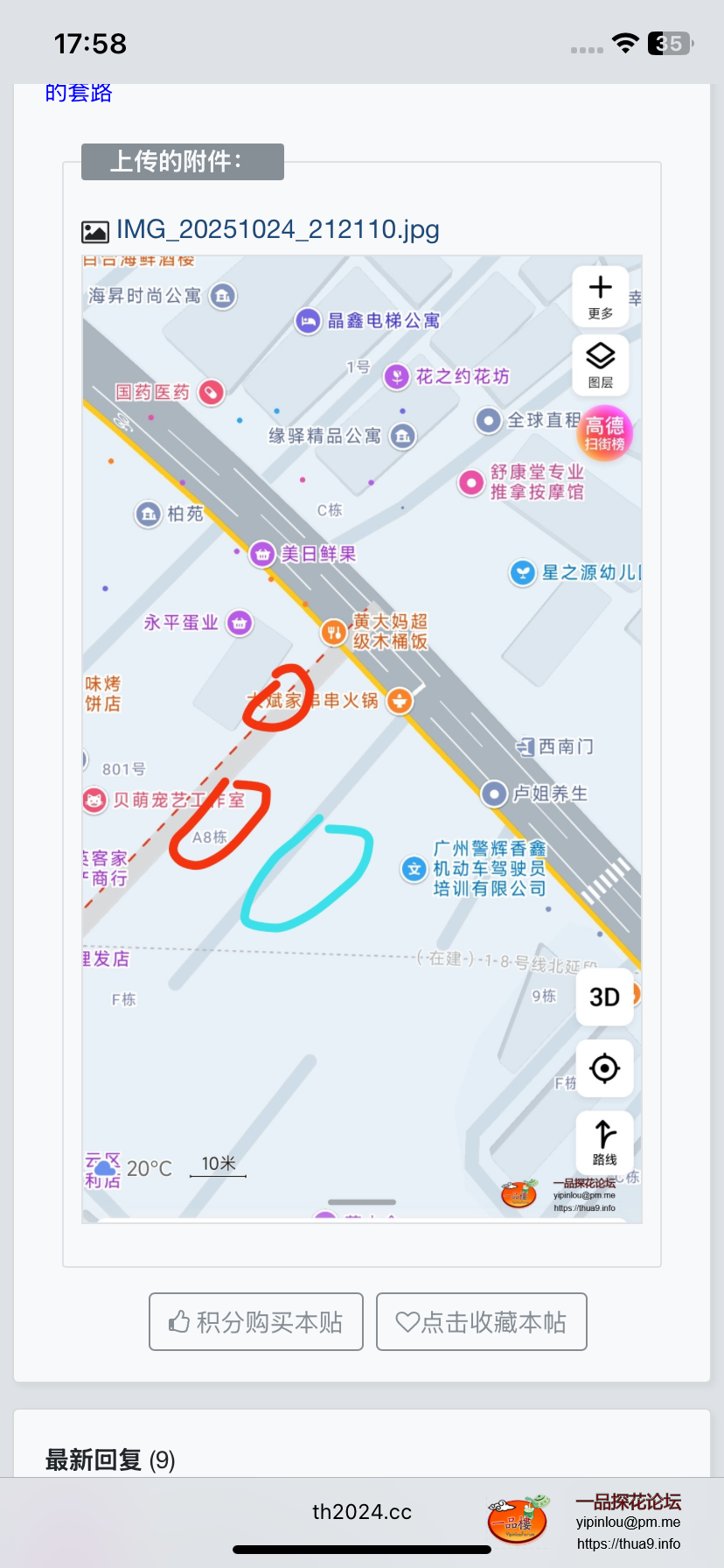Tap the 积分购买本贴 button
724x1568 pixels.
[256, 1321]
